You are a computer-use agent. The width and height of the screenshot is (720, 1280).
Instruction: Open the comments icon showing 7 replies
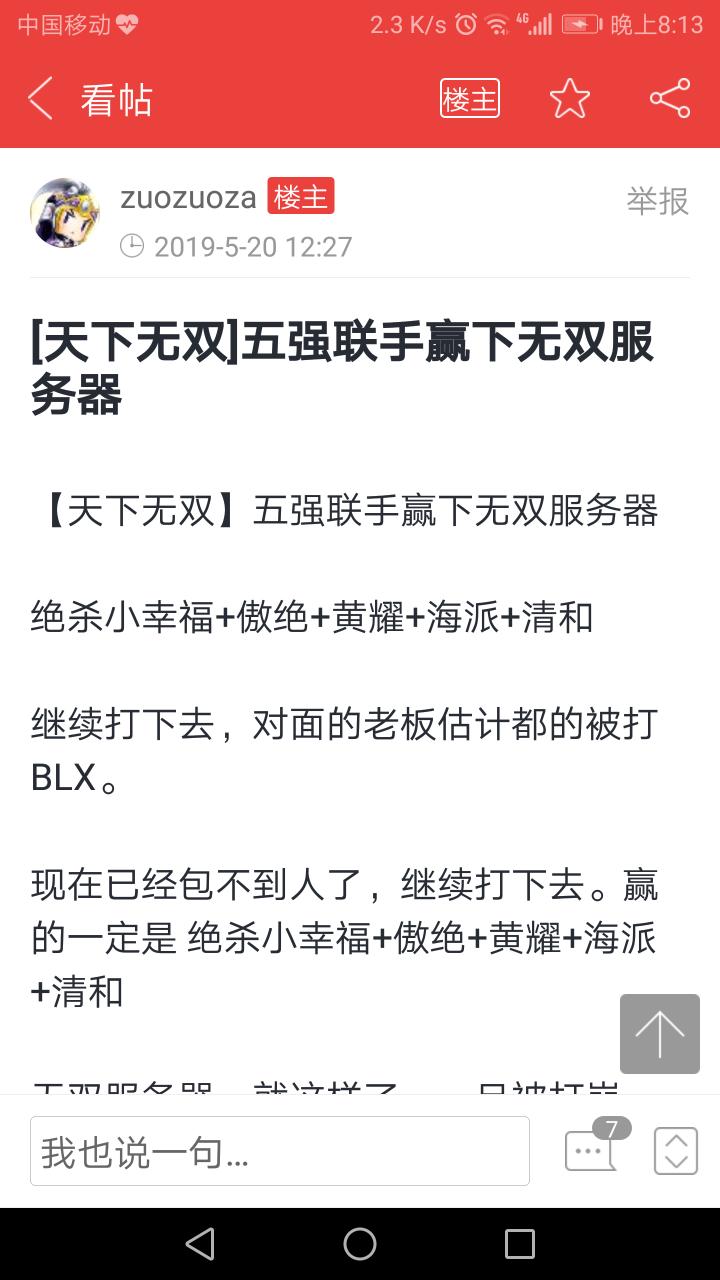tap(596, 1146)
